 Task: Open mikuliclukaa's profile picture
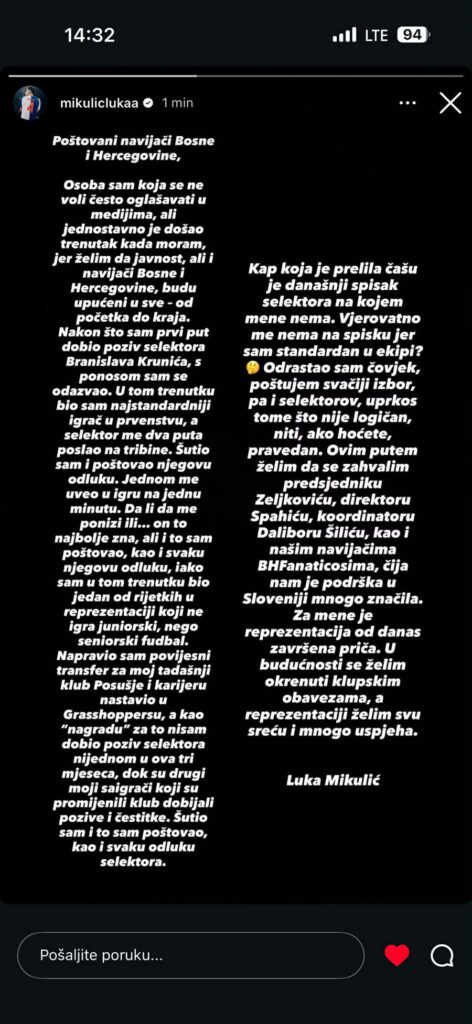pyautogui.click(x=30, y=103)
